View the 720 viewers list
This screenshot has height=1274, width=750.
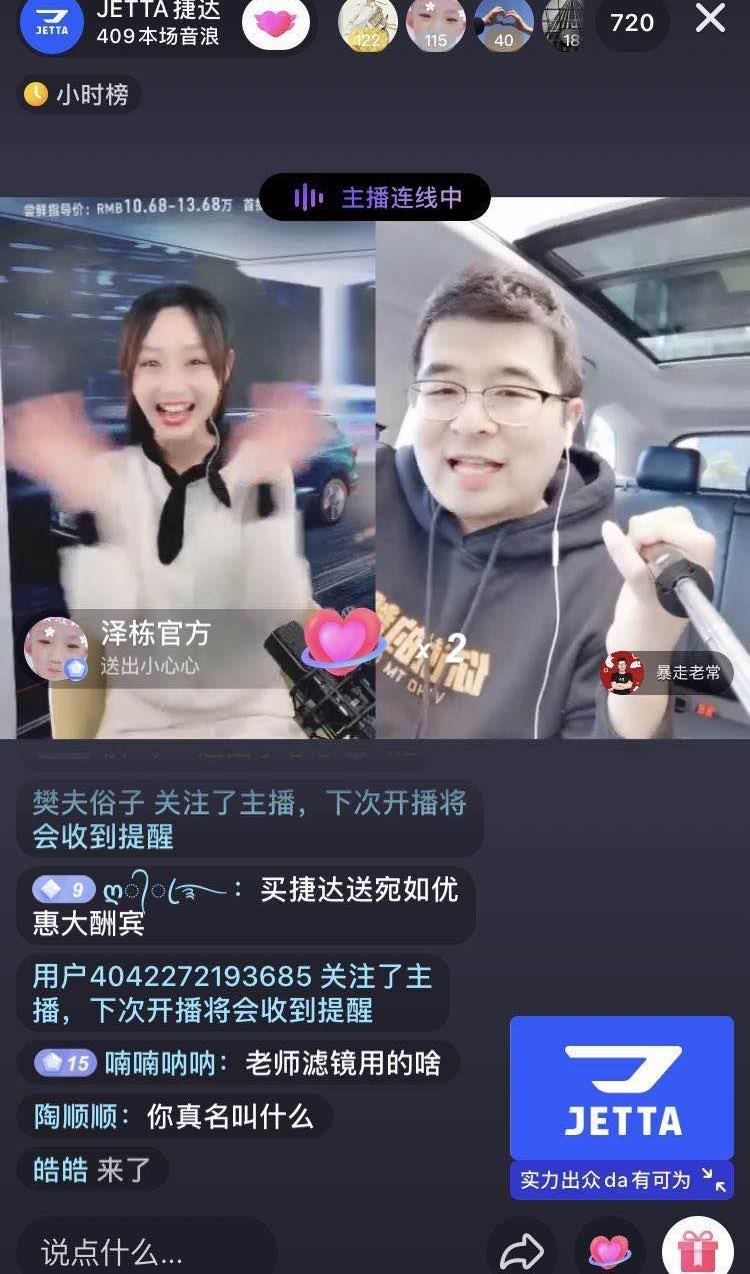pyautogui.click(x=632, y=22)
